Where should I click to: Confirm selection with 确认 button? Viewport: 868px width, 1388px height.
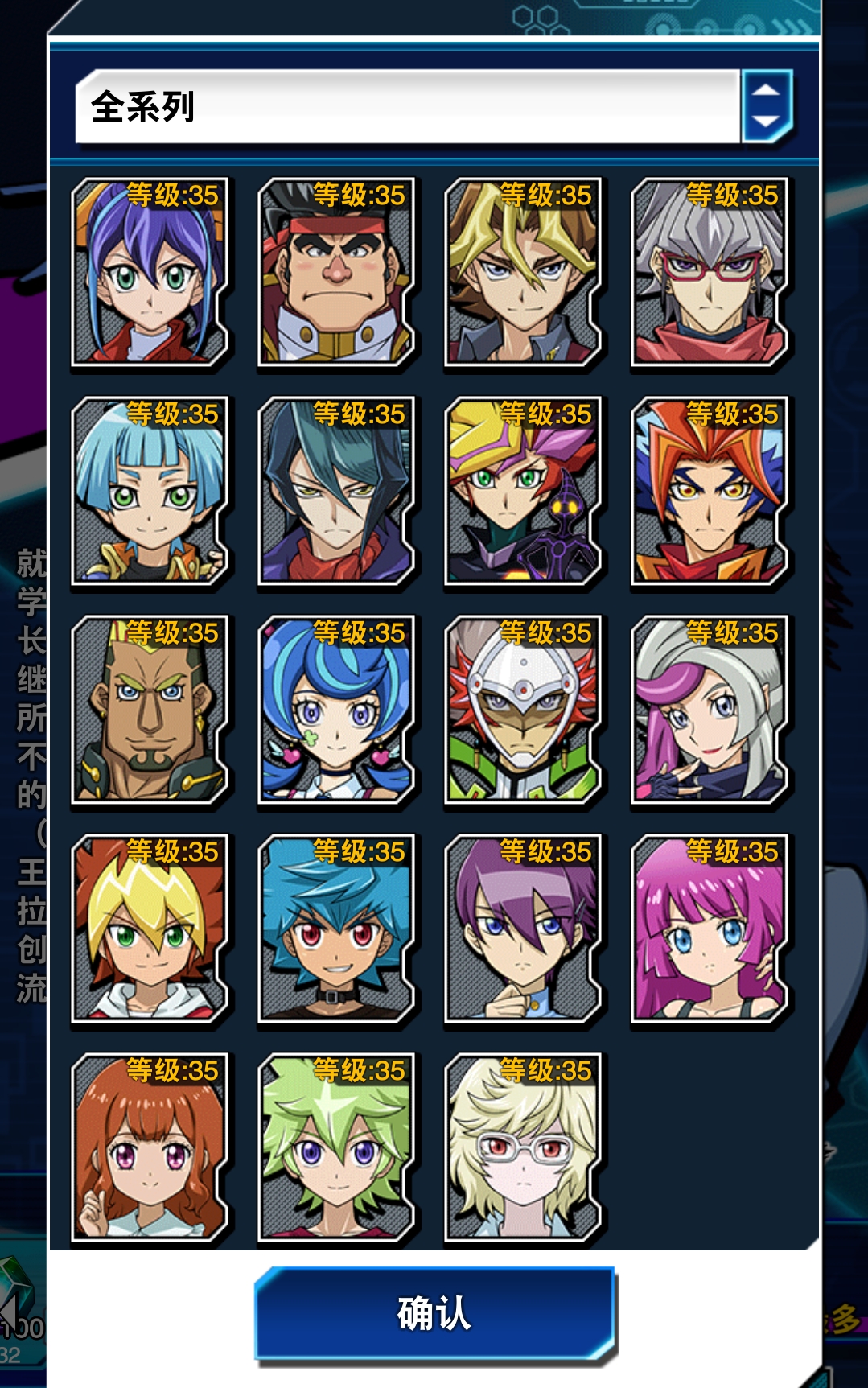(x=434, y=1314)
